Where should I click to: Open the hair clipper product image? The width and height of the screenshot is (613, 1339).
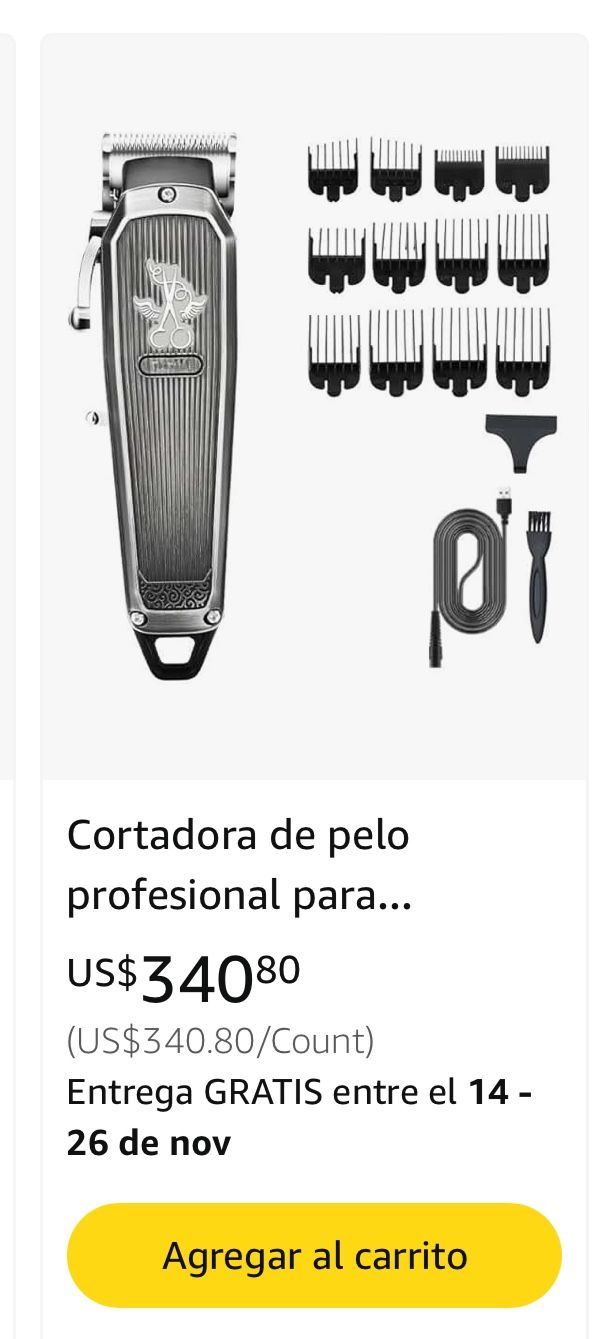[x=314, y=405]
